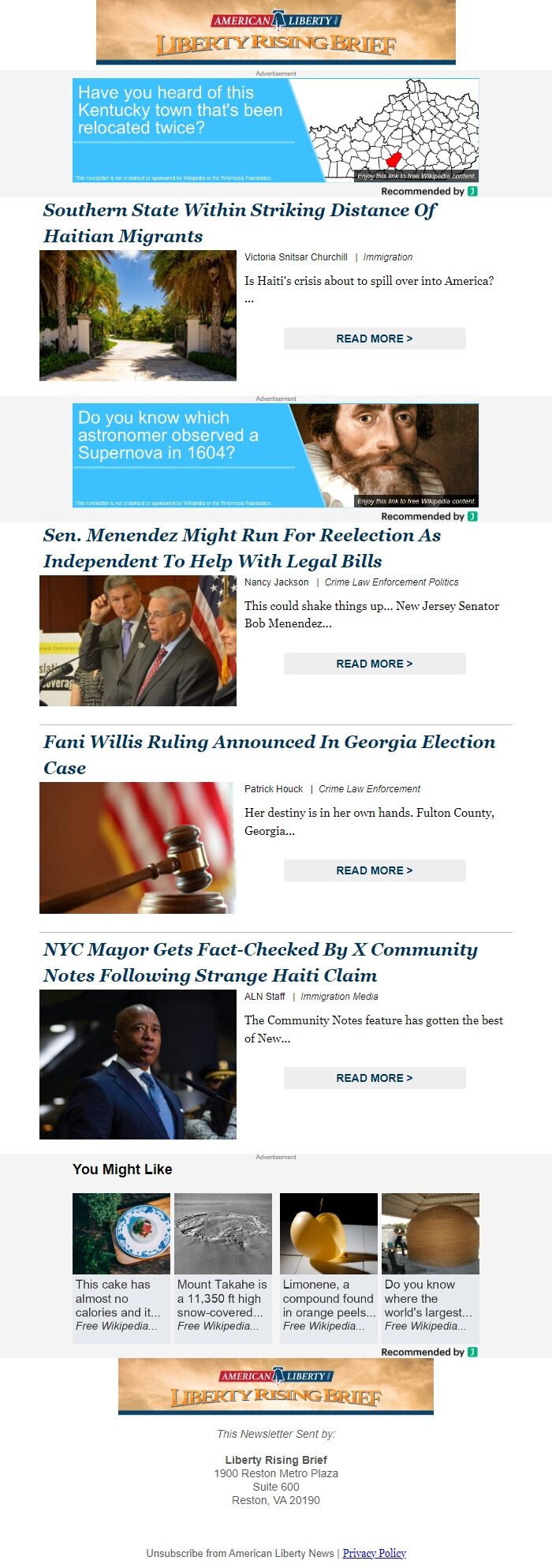Open the Southern State Haitian Migrants headline
This screenshot has height=1568, width=552.
(x=240, y=223)
